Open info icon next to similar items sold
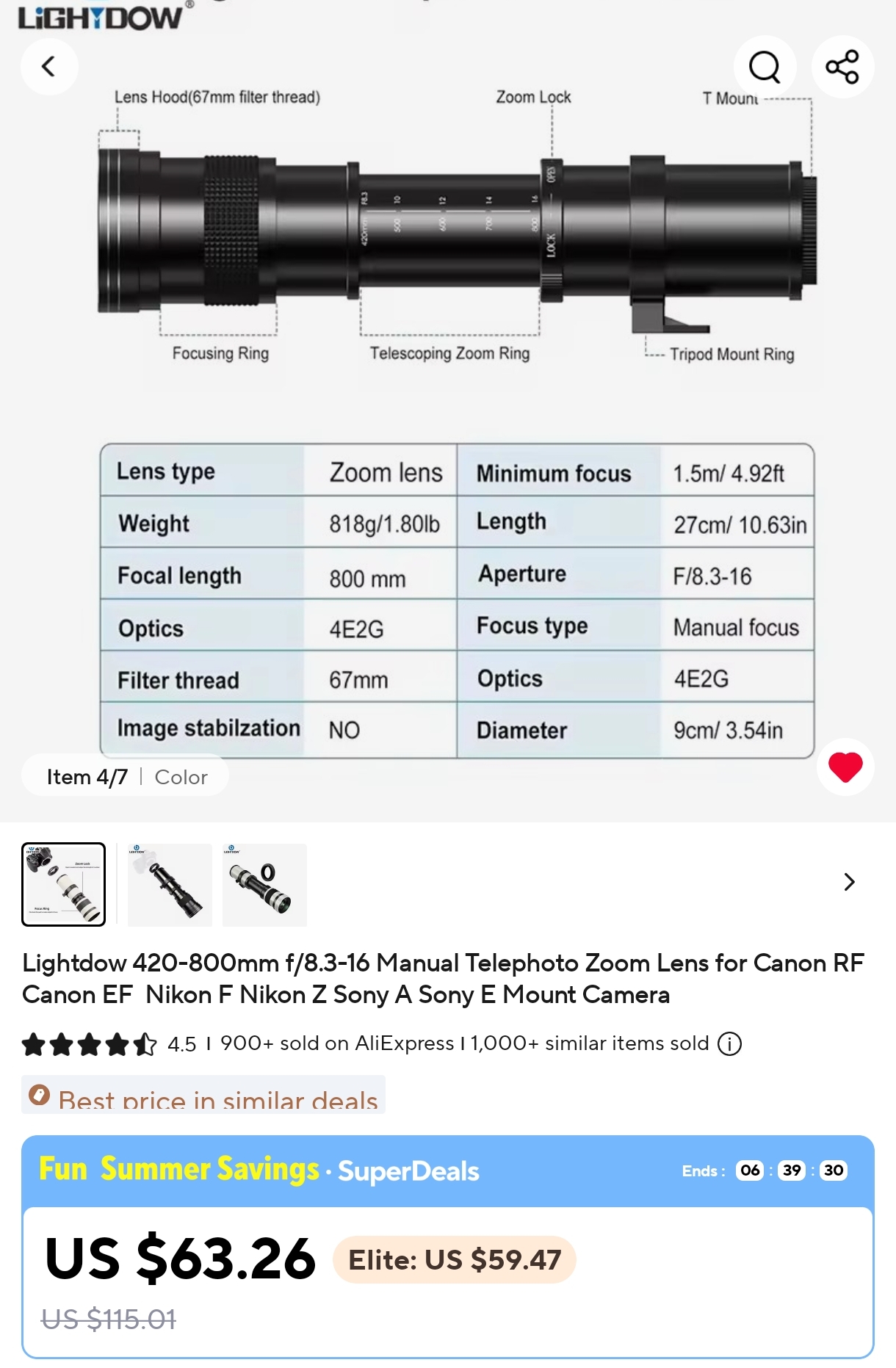Screen dimensions: 896x1368 point(729,1043)
